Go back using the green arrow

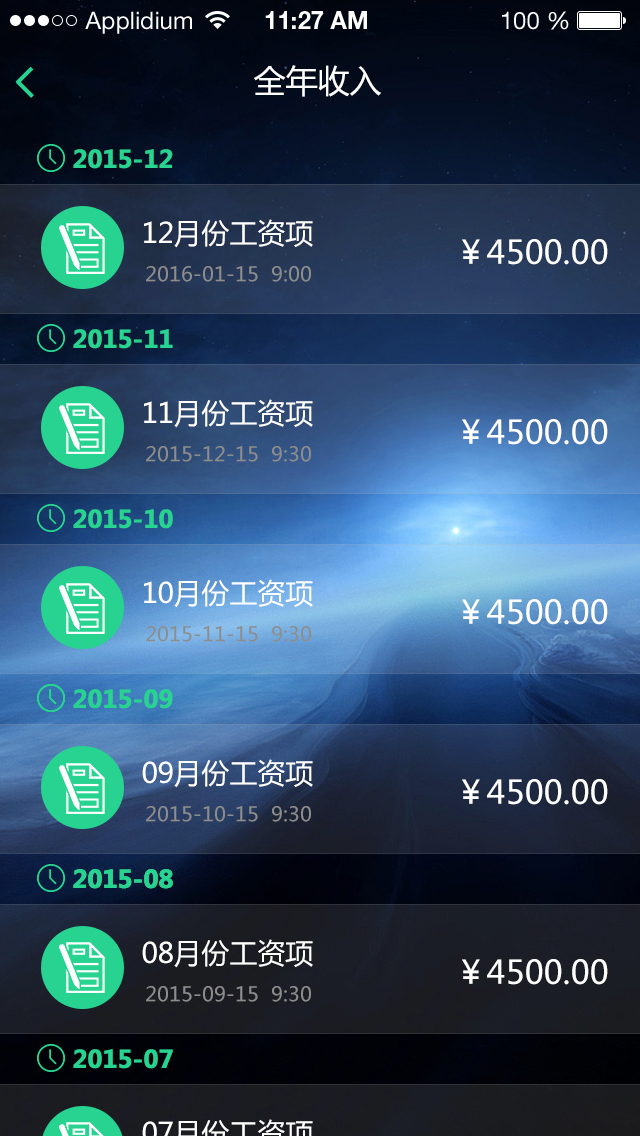point(25,82)
